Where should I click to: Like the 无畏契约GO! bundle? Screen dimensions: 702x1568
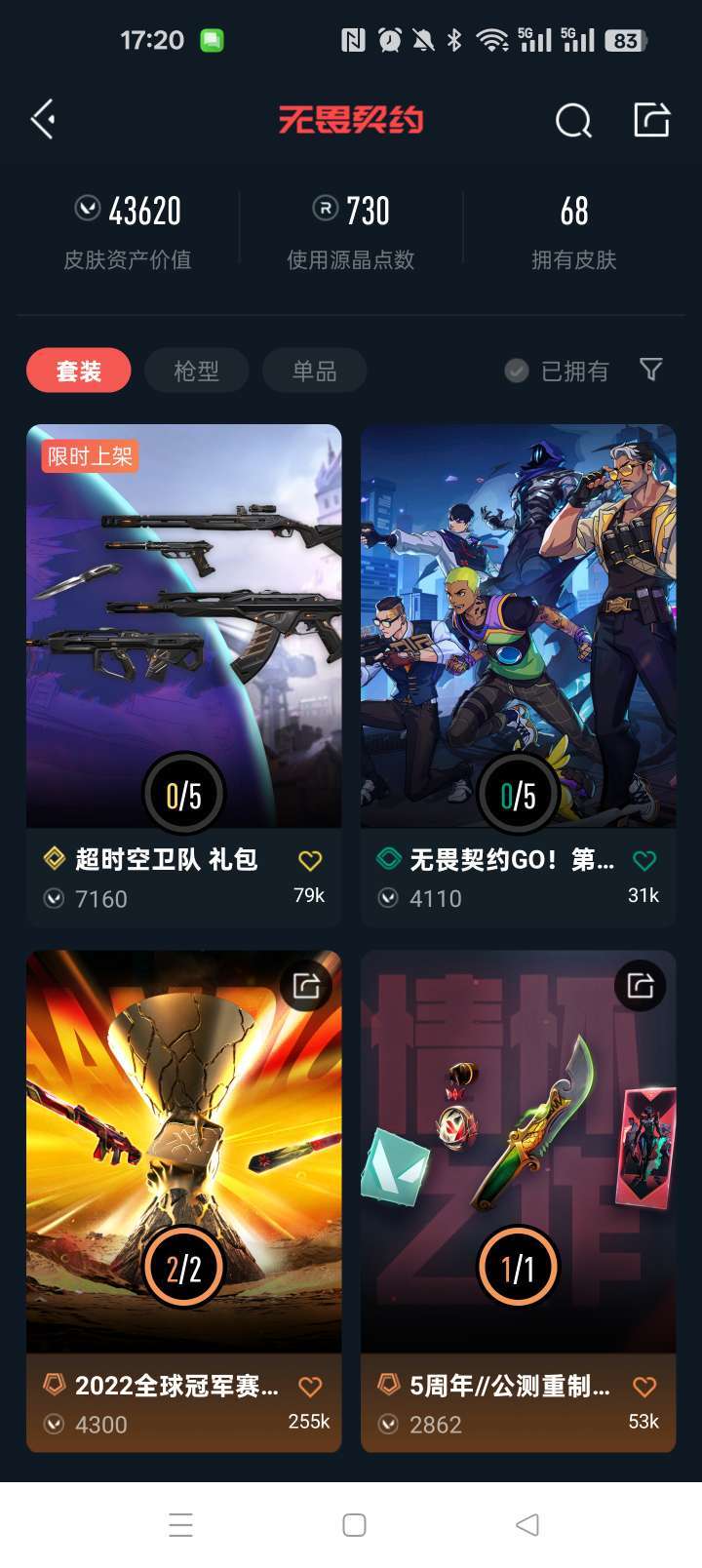tap(644, 860)
